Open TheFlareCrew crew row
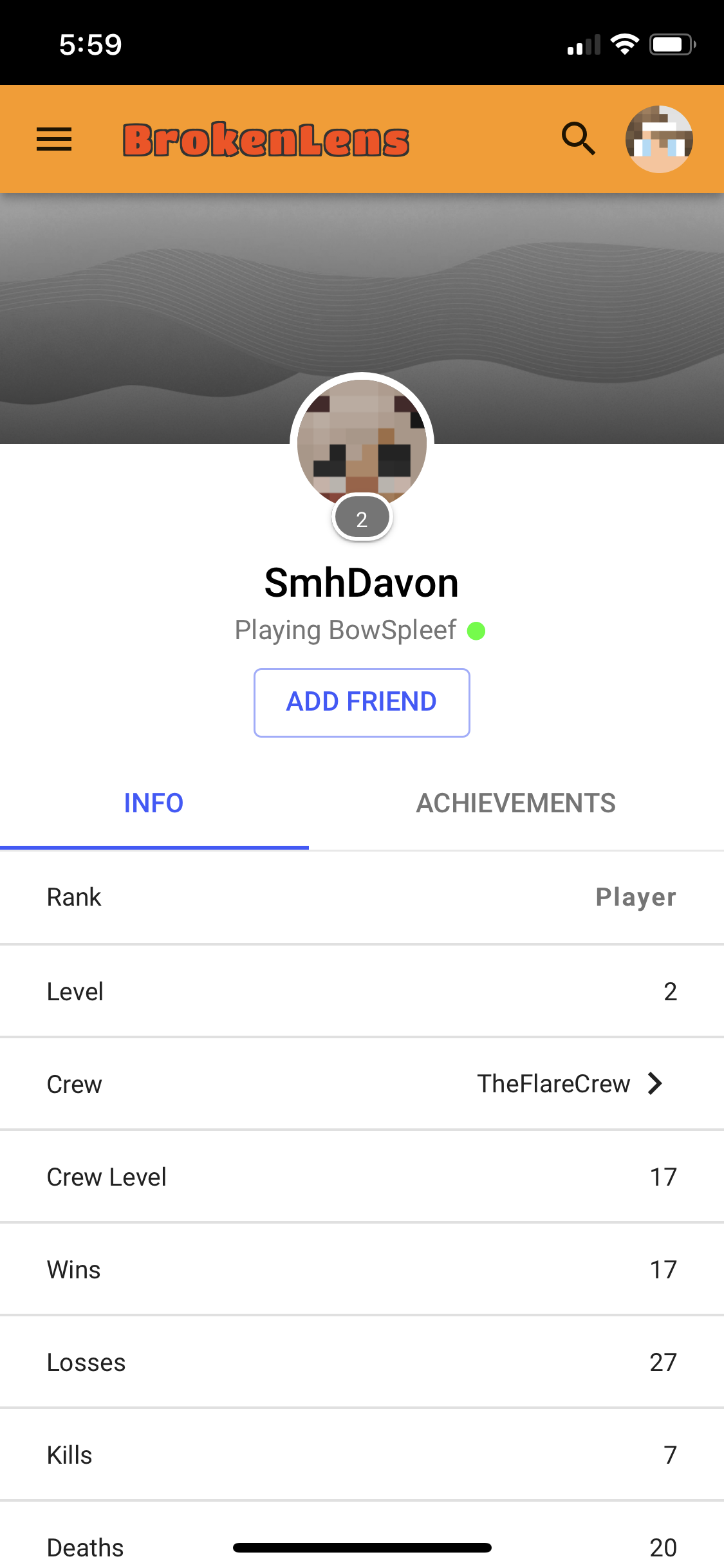The width and height of the screenshot is (724, 1568). point(362,1084)
